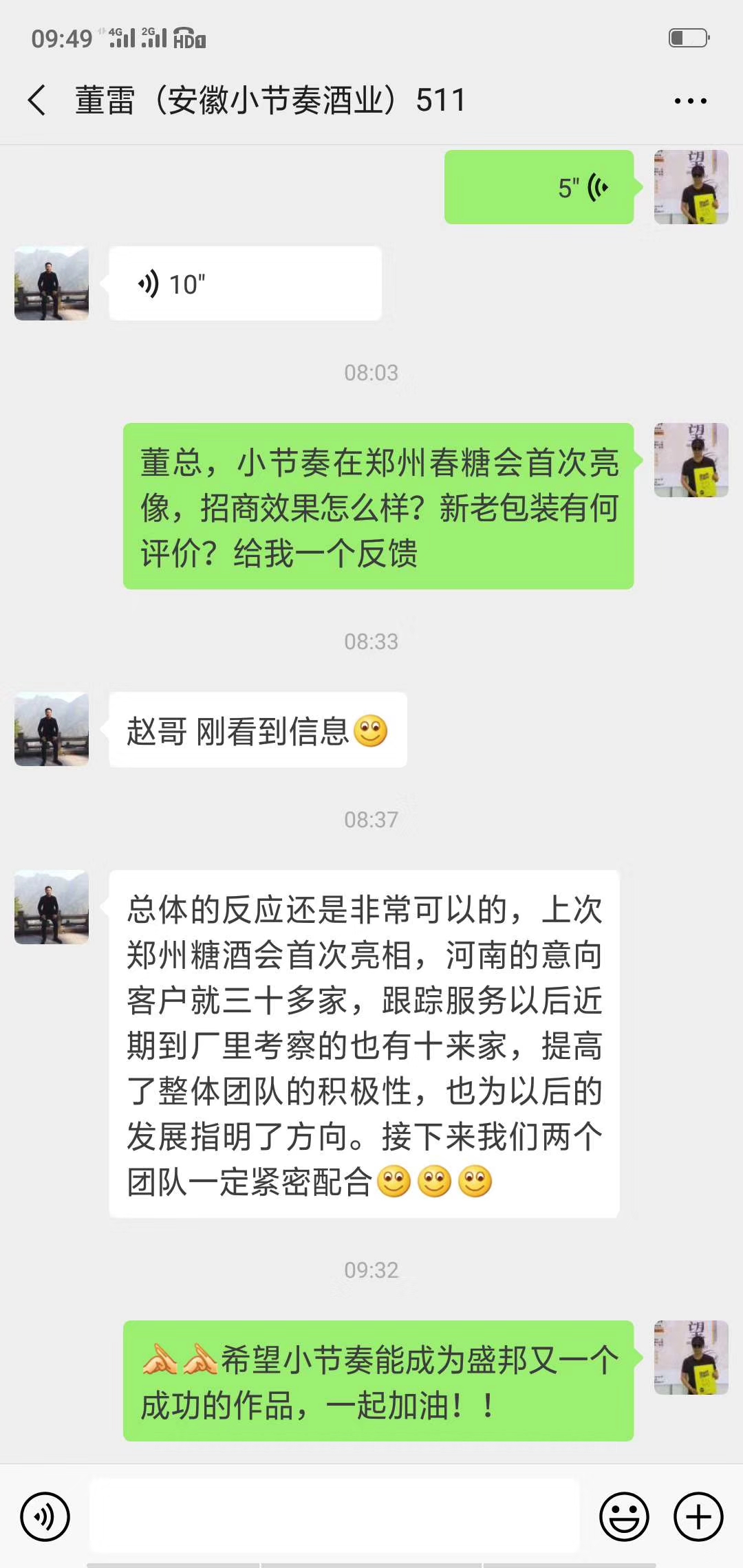Open the plus attachments panel
Viewport: 743px width, 1568px height.
(x=698, y=1516)
